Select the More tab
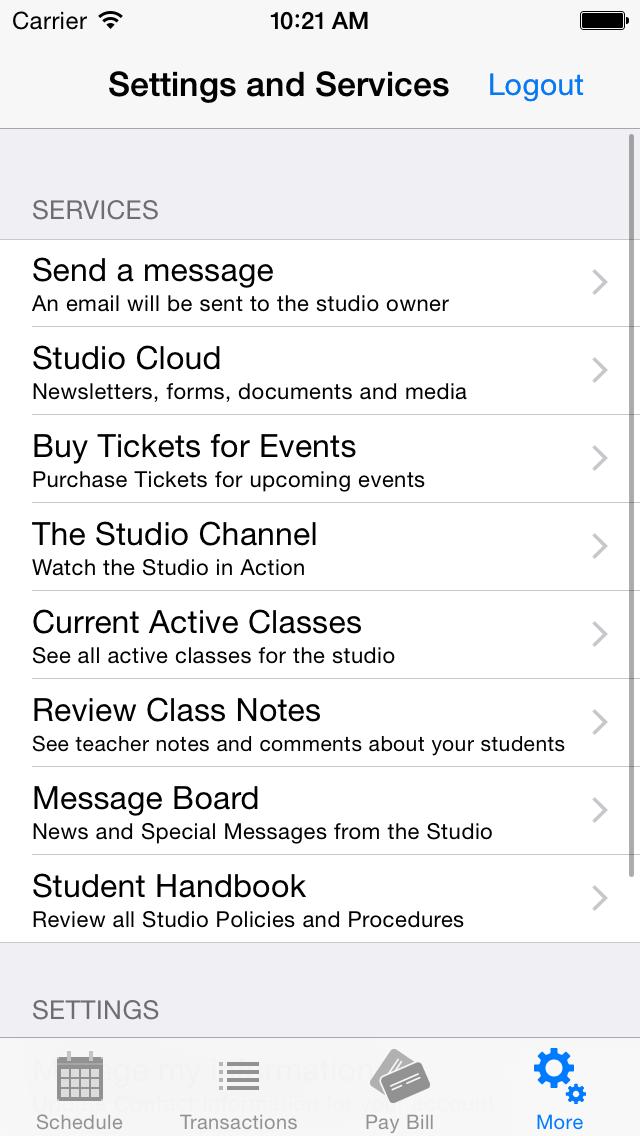This screenshot has height=1136, width=640. pyautogui.click(x=560, y=1090)
